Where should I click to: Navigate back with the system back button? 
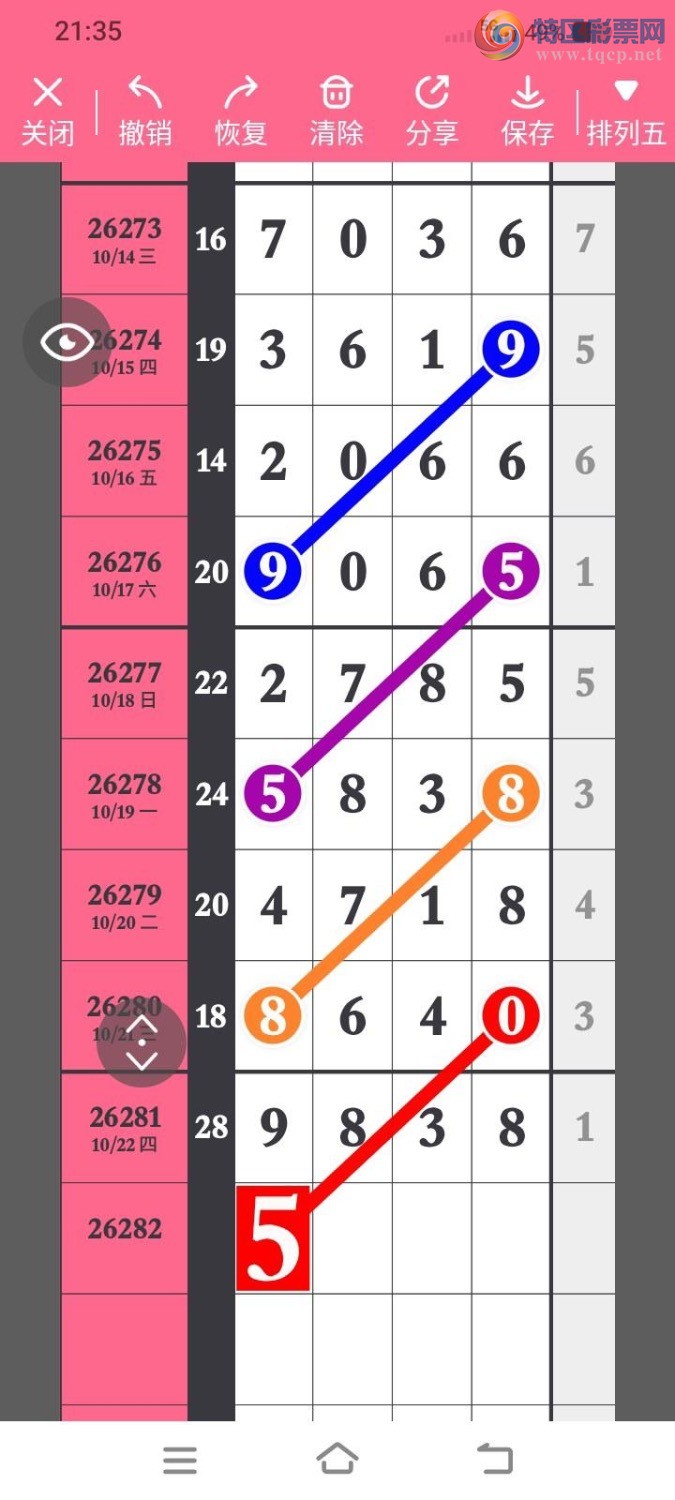pyautogui.click(x=495, y=1460)
